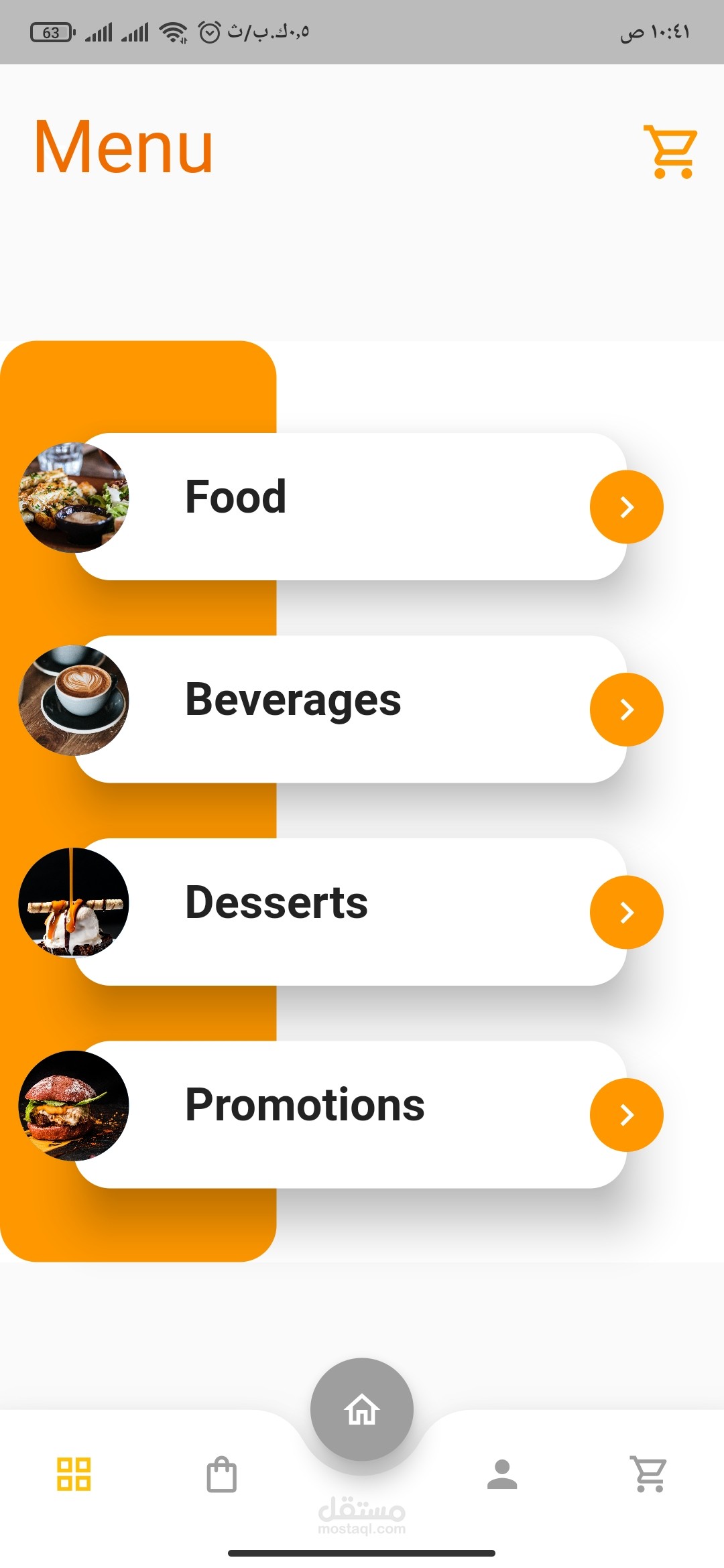Tap the arrow button on the Promotions card
The height and width of the screenshot is (1568, 724).
point(627,1115)
